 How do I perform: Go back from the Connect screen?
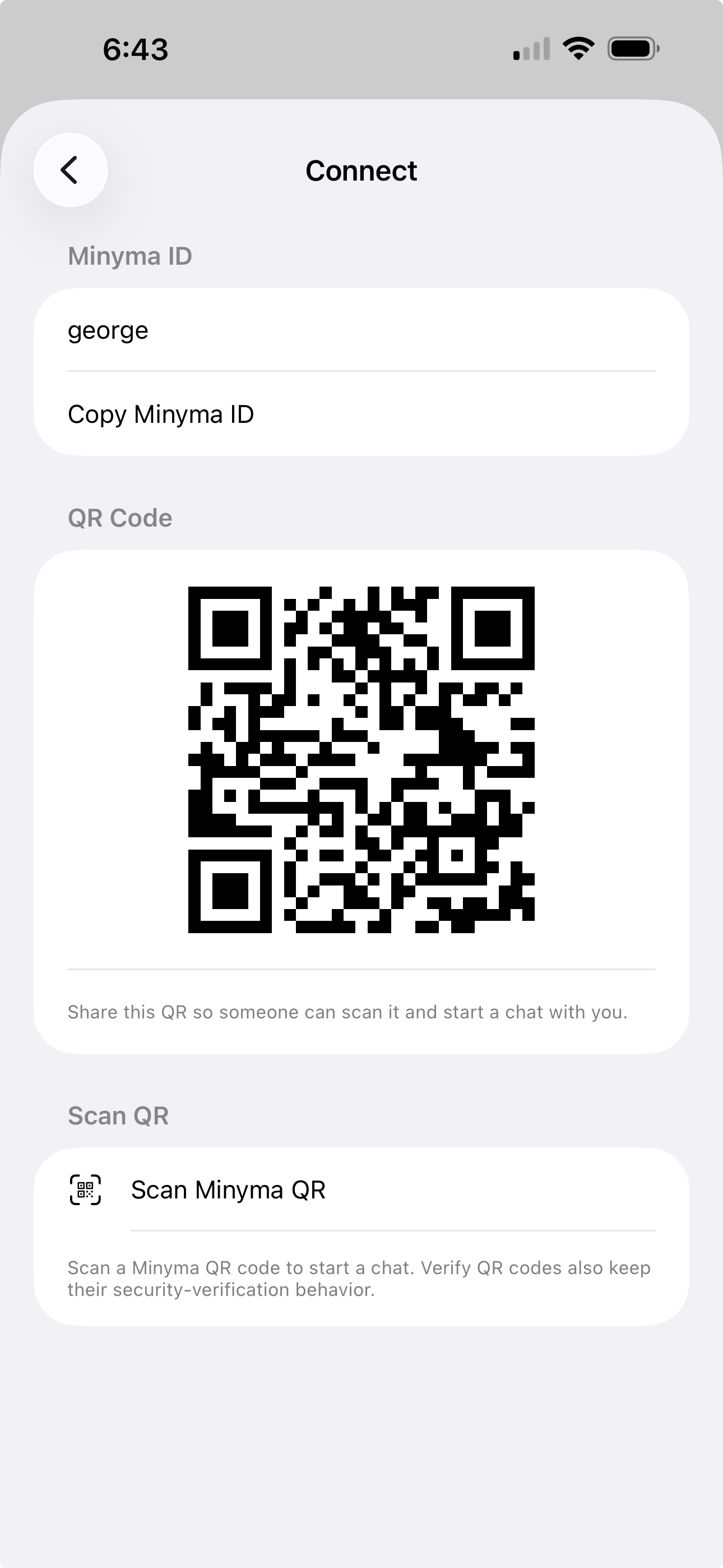[x=71, y=170]
